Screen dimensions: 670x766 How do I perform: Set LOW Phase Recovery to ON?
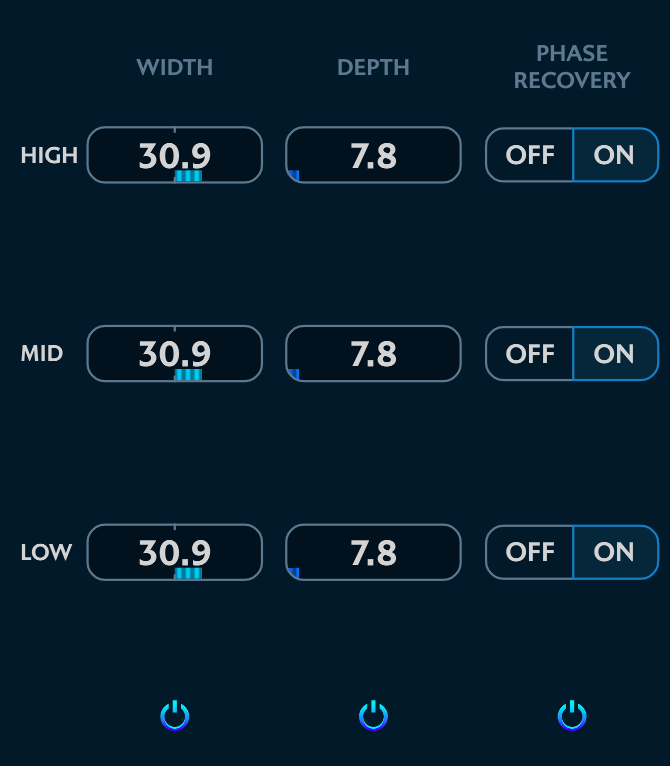point(614,552)
